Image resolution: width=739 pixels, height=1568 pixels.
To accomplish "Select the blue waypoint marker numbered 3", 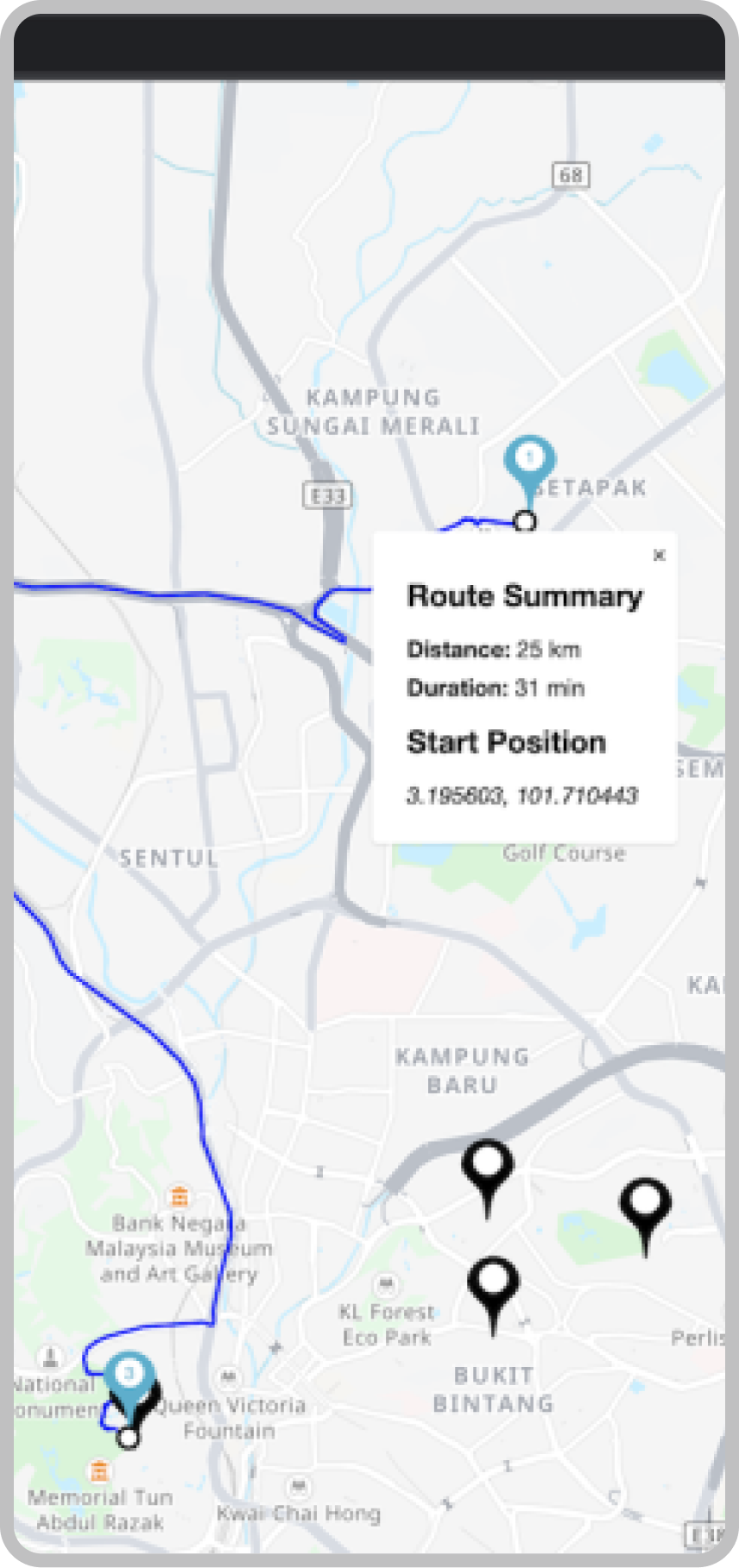I will point(129,1376).
